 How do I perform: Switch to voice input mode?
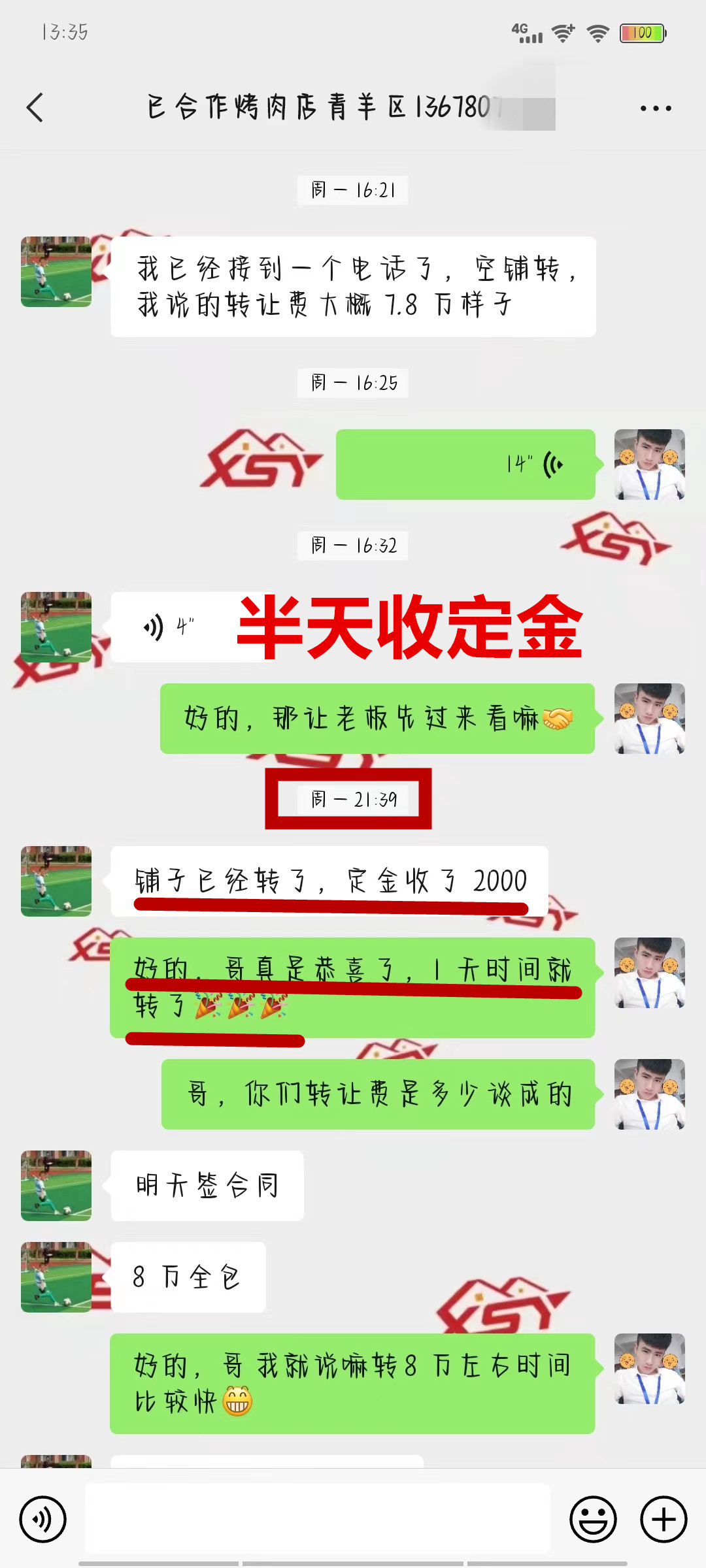click(43, 1519)
